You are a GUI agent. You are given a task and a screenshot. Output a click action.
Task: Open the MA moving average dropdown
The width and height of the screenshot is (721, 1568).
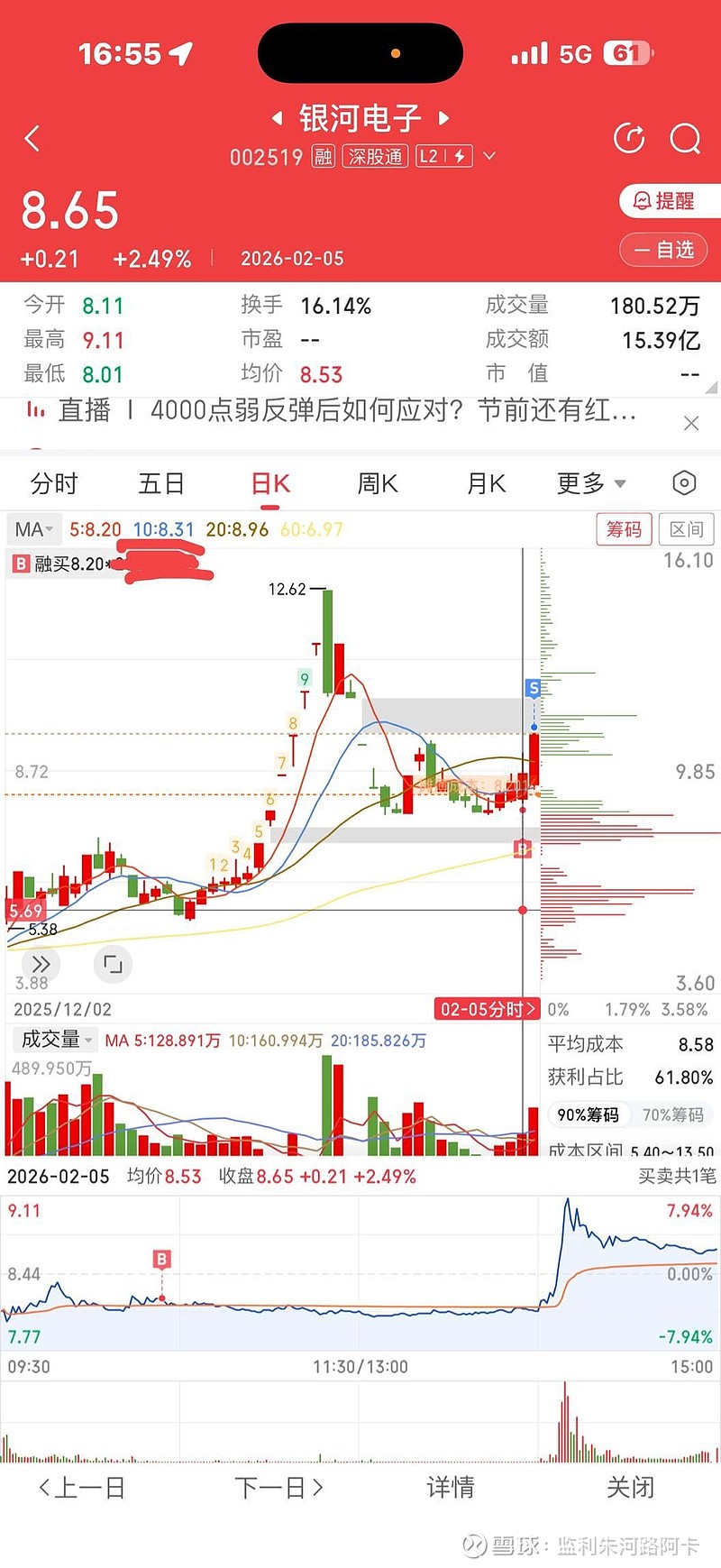click(33, 529)
